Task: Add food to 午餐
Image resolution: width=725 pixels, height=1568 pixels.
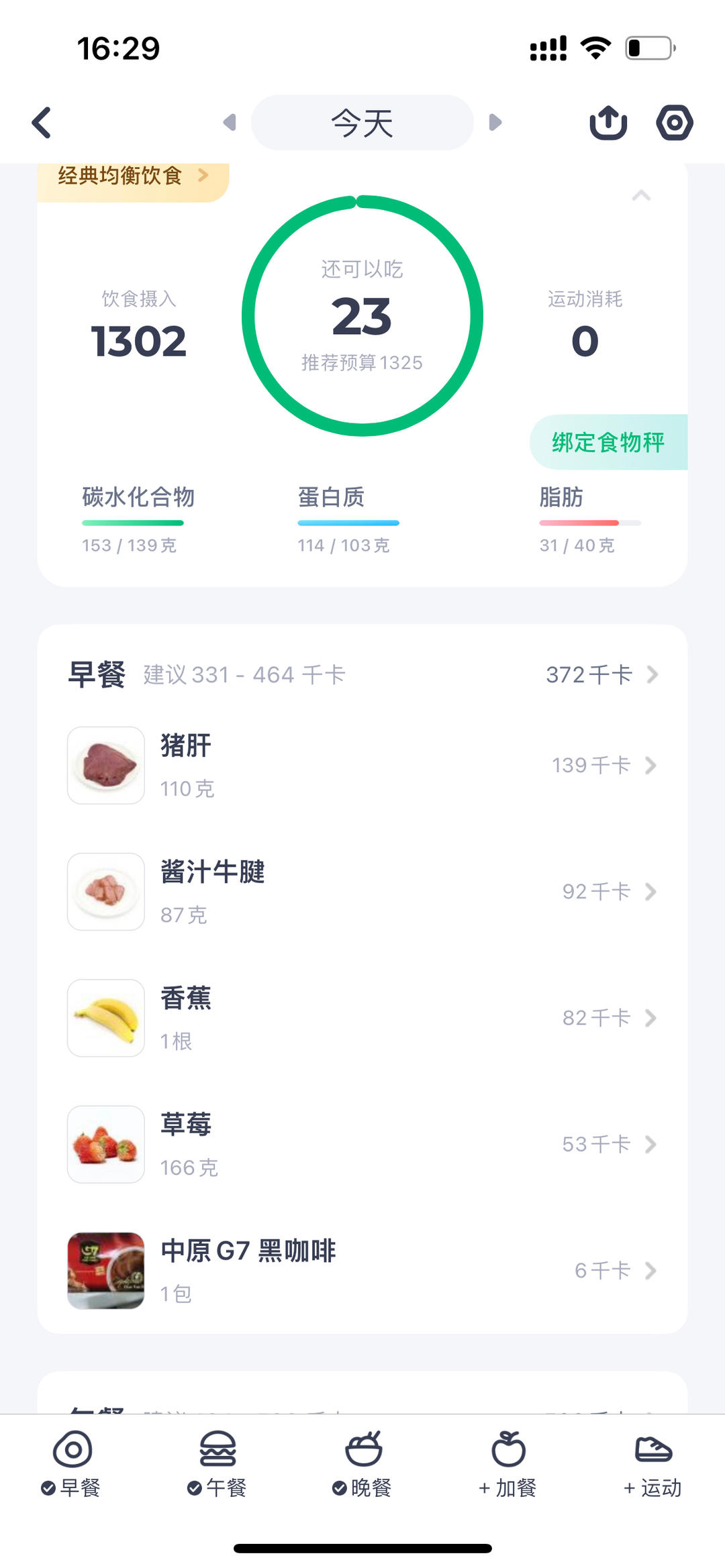Action: [217, 1464]
